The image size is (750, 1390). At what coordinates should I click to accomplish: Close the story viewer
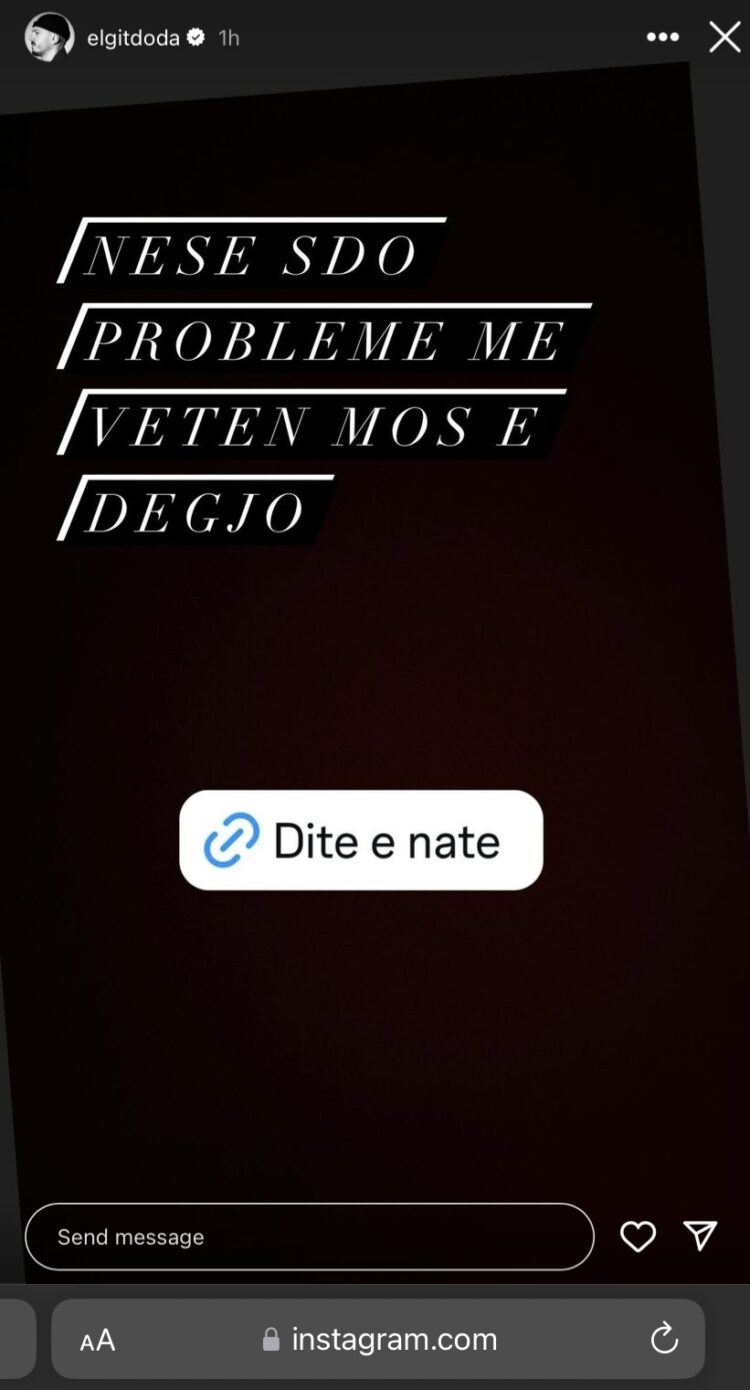pyautogui.click(x=725, y=38)
